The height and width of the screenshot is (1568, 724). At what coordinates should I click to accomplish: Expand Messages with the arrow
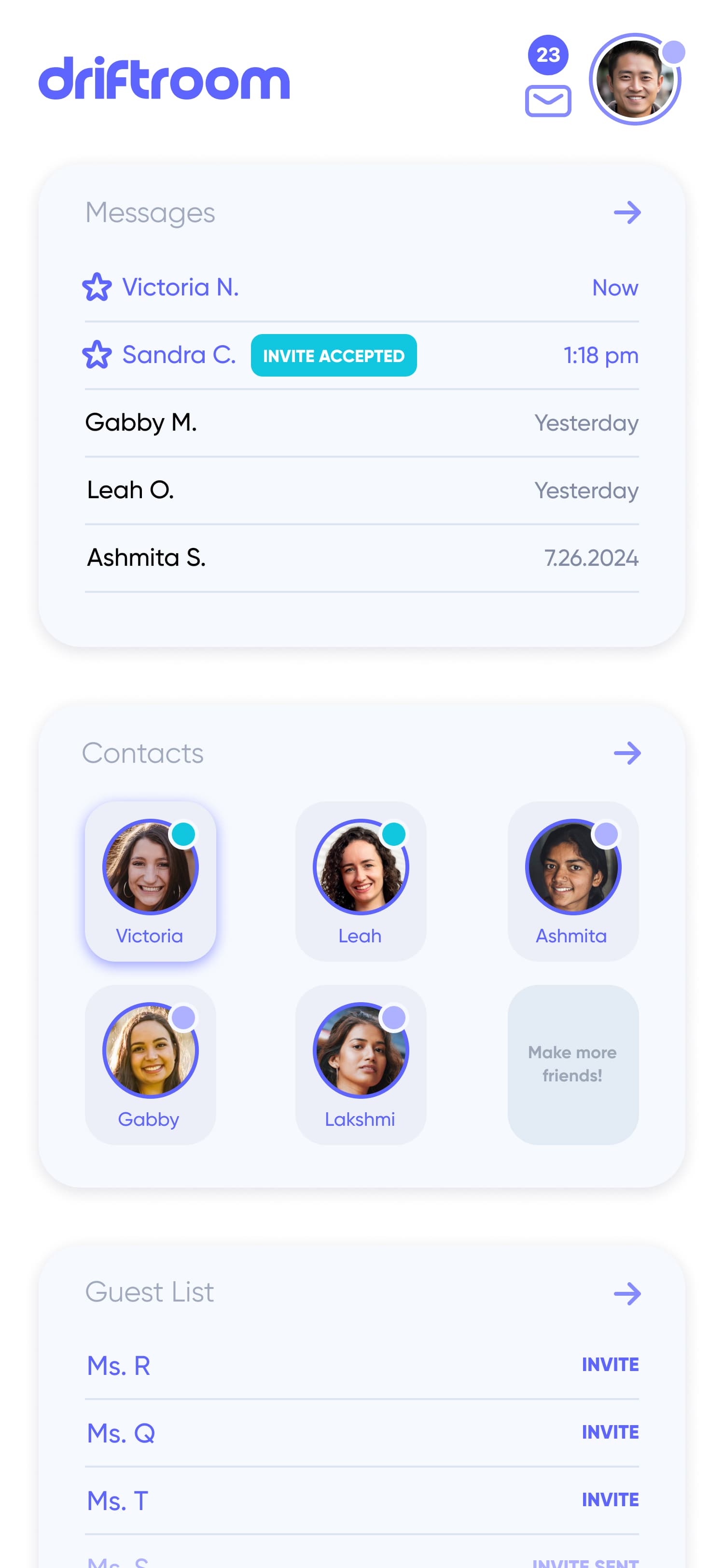(627, 212)
